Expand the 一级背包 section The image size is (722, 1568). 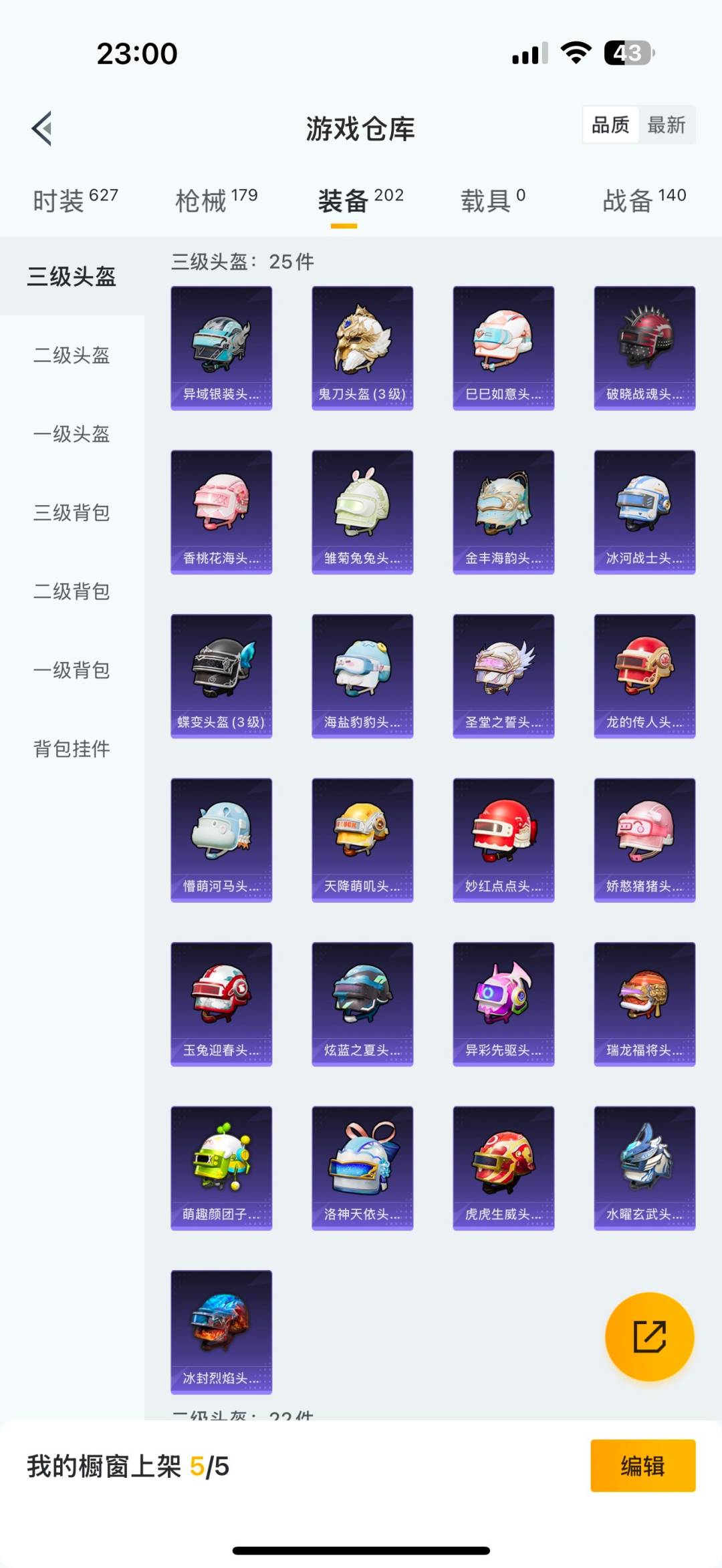[72, 671]
